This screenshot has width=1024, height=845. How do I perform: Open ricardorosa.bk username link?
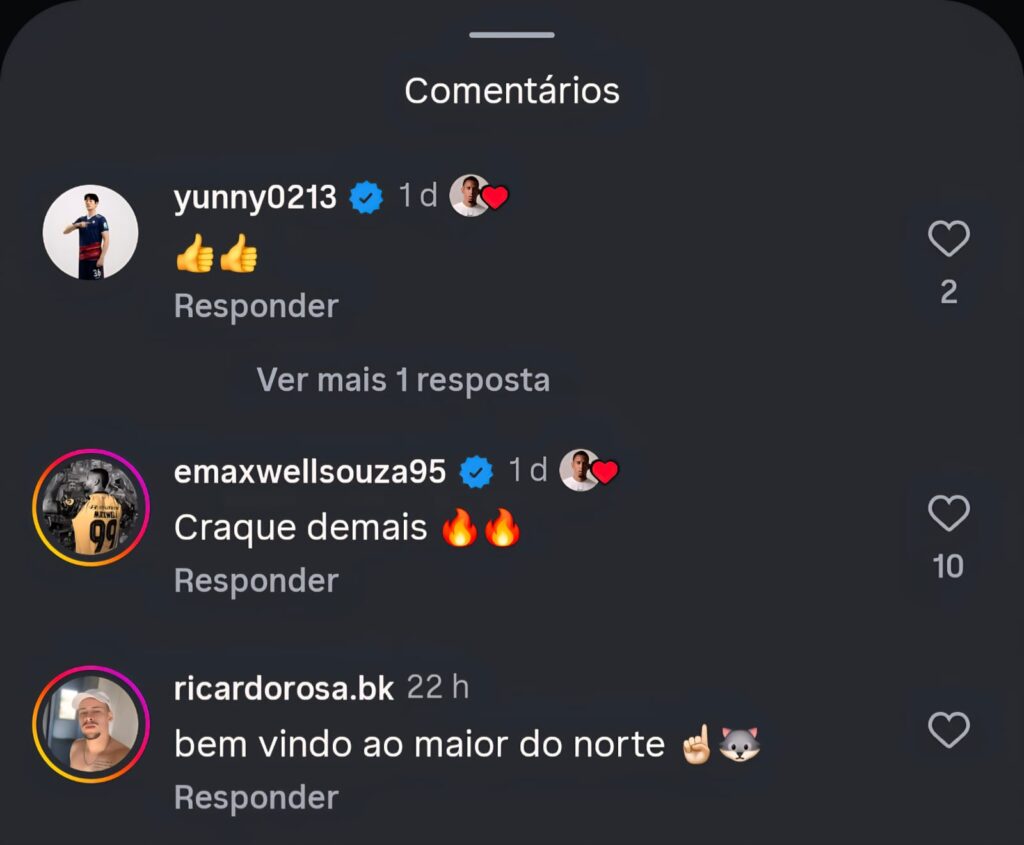pyautogui.click(x=284, y=688)
